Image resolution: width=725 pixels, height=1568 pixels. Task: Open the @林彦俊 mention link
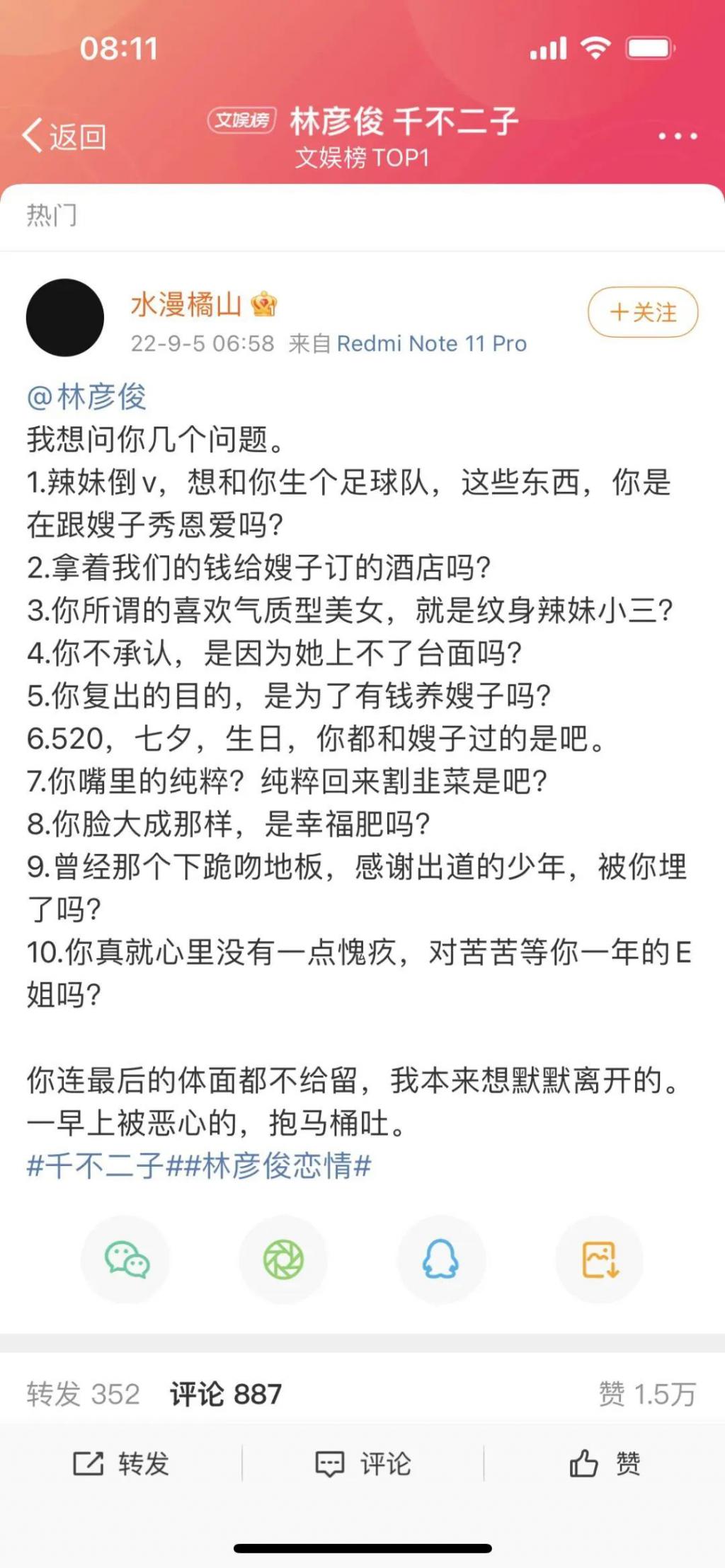click(x=86, y=397)
